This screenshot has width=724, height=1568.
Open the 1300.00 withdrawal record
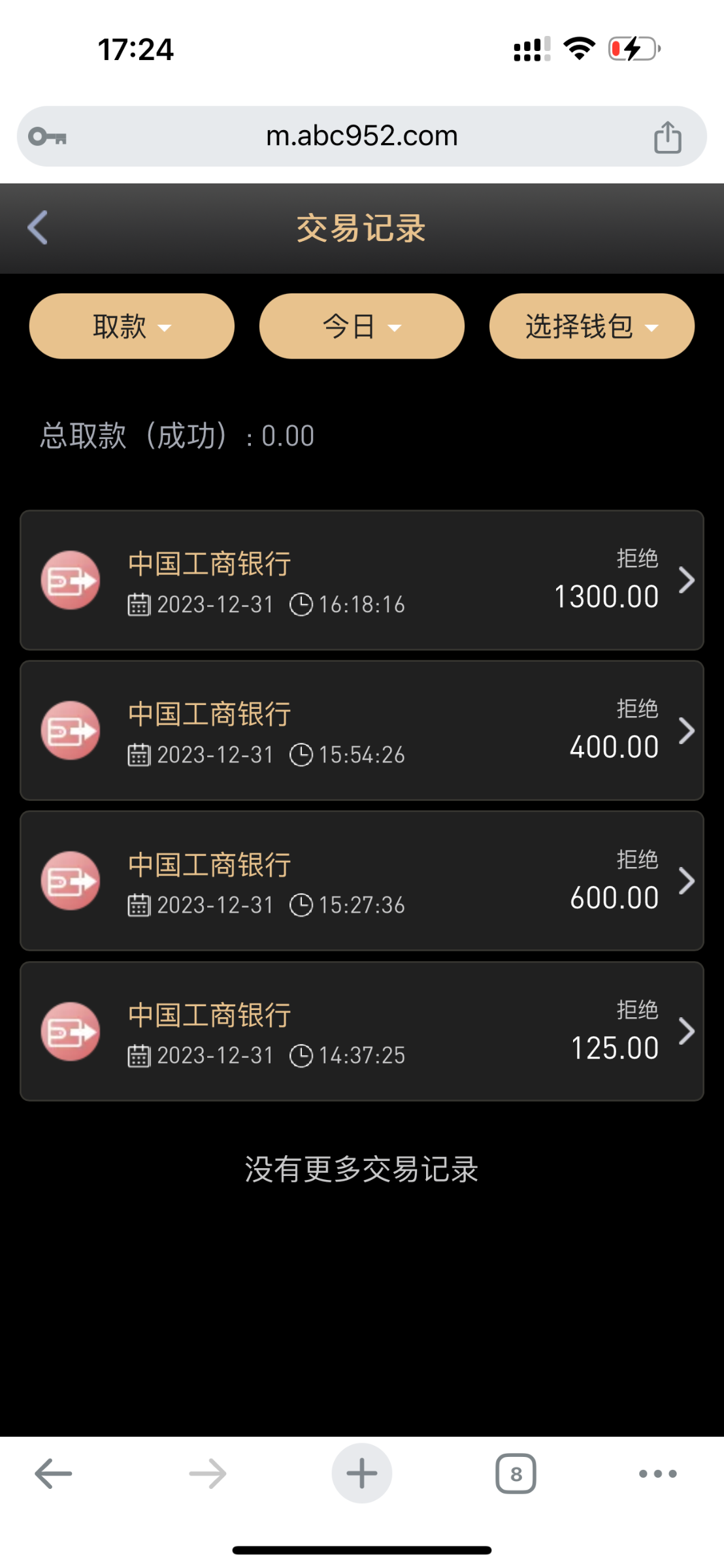pos(361,580)
